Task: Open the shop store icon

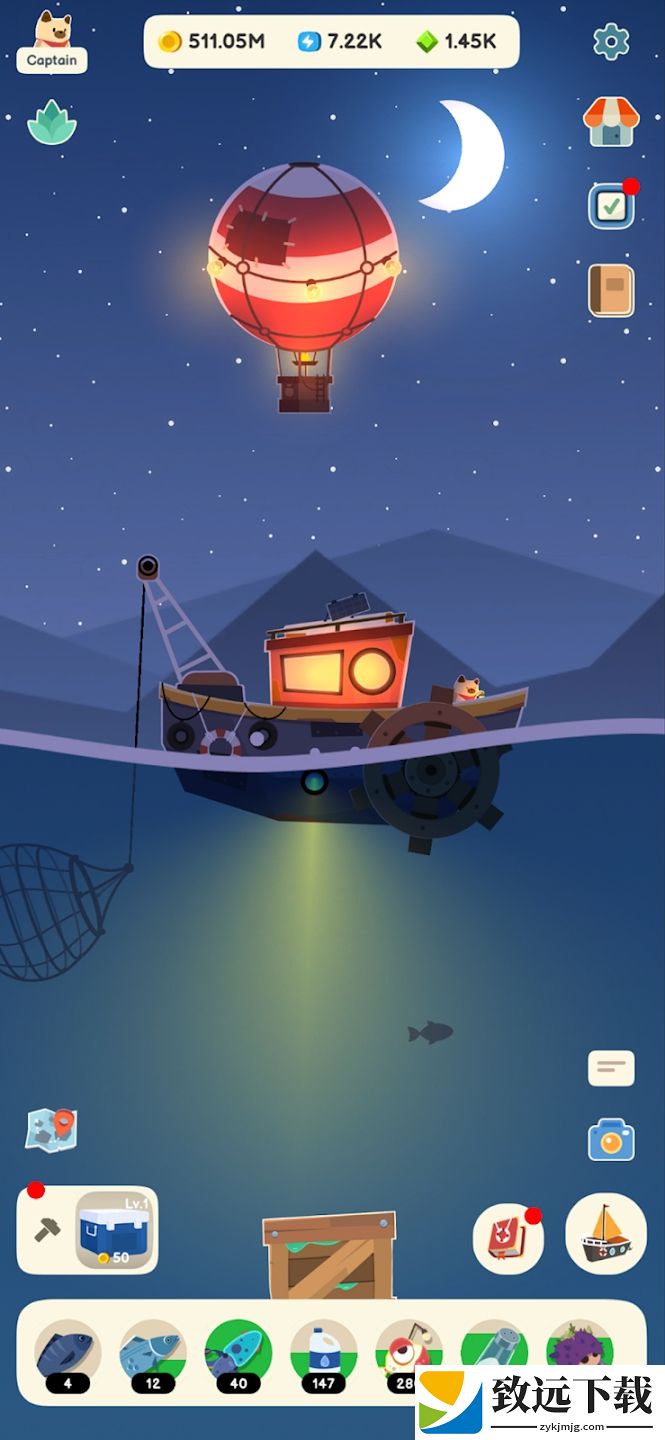Action: pyautogui.click(x=610, y=123)
